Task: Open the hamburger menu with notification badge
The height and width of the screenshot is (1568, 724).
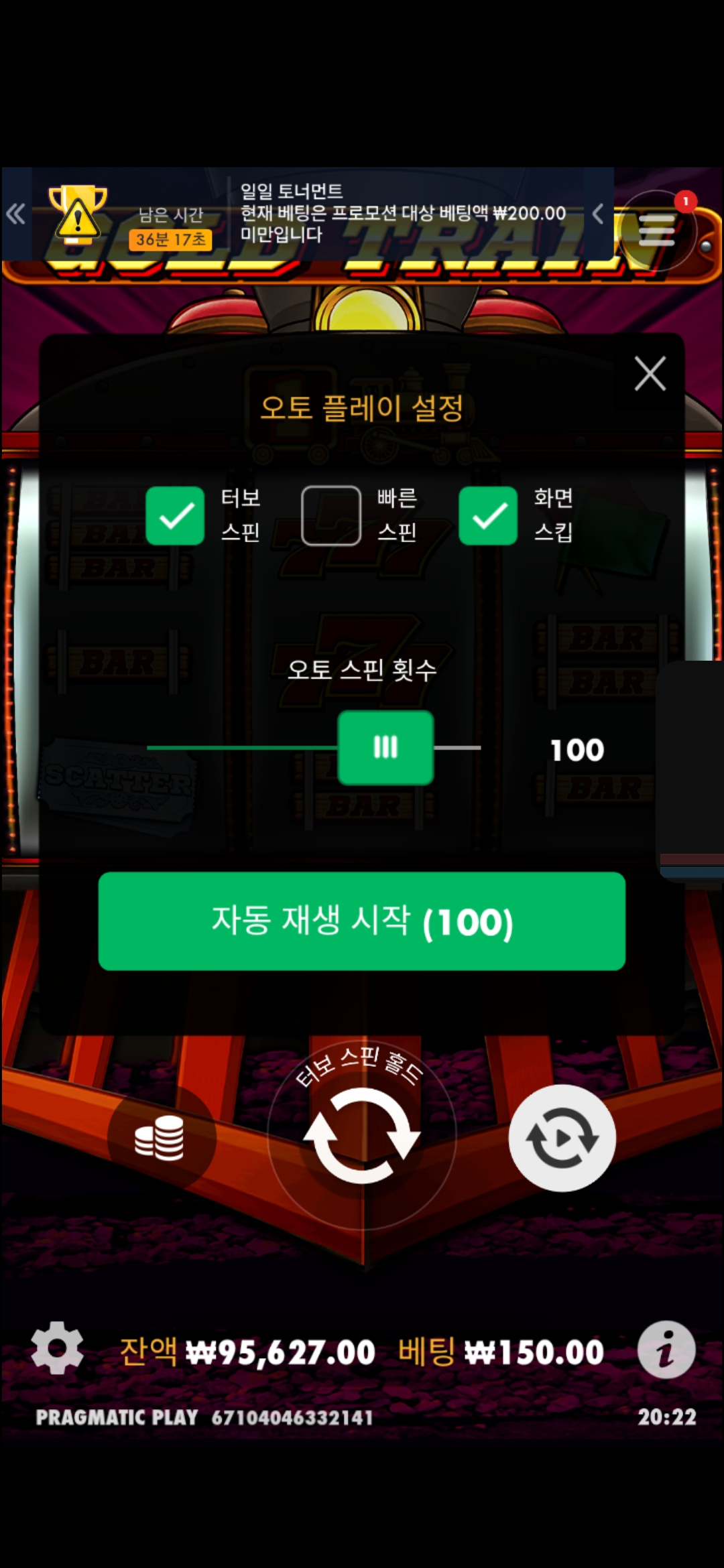Action: click(656, 231)
